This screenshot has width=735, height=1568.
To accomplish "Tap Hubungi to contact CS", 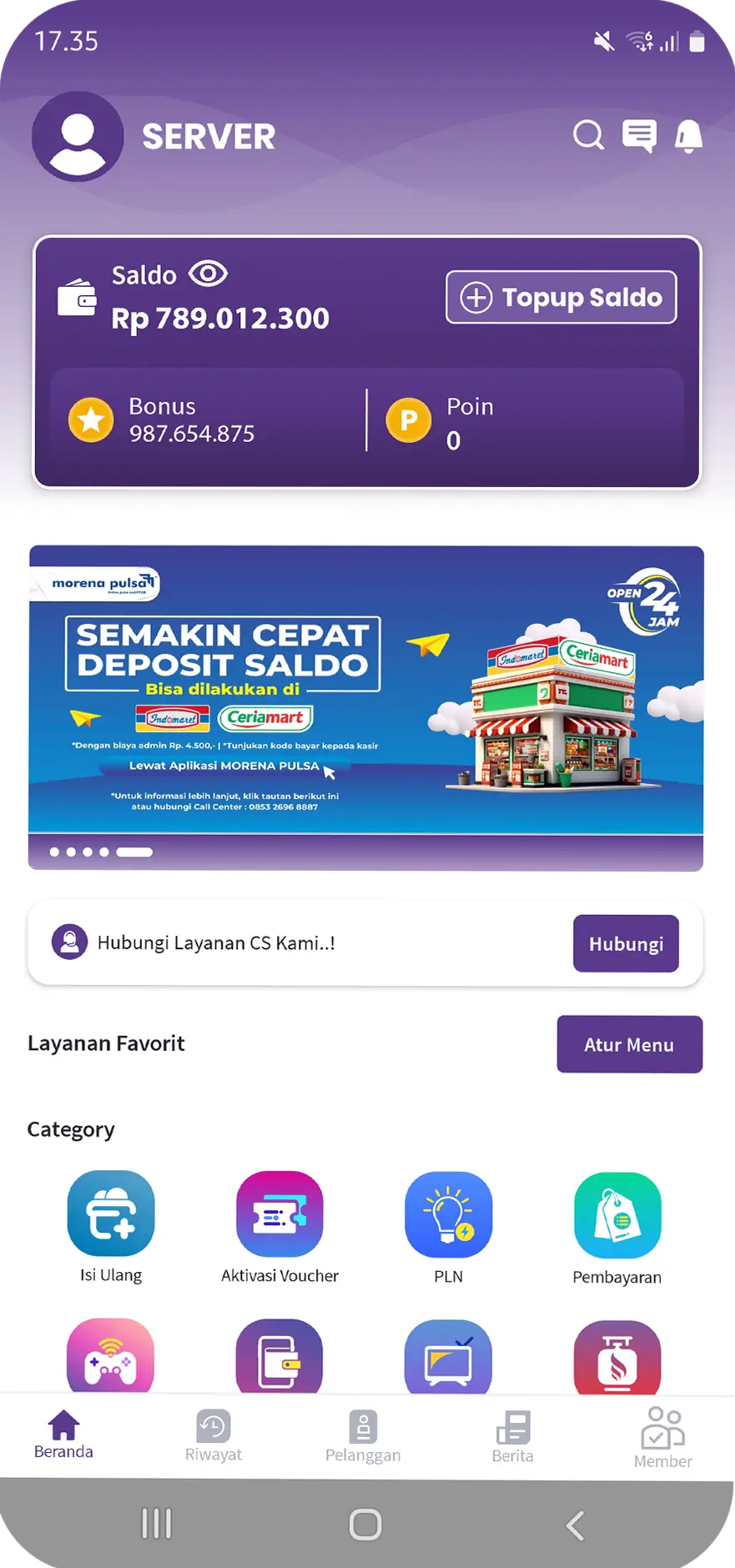I will (x=626, y=943).
